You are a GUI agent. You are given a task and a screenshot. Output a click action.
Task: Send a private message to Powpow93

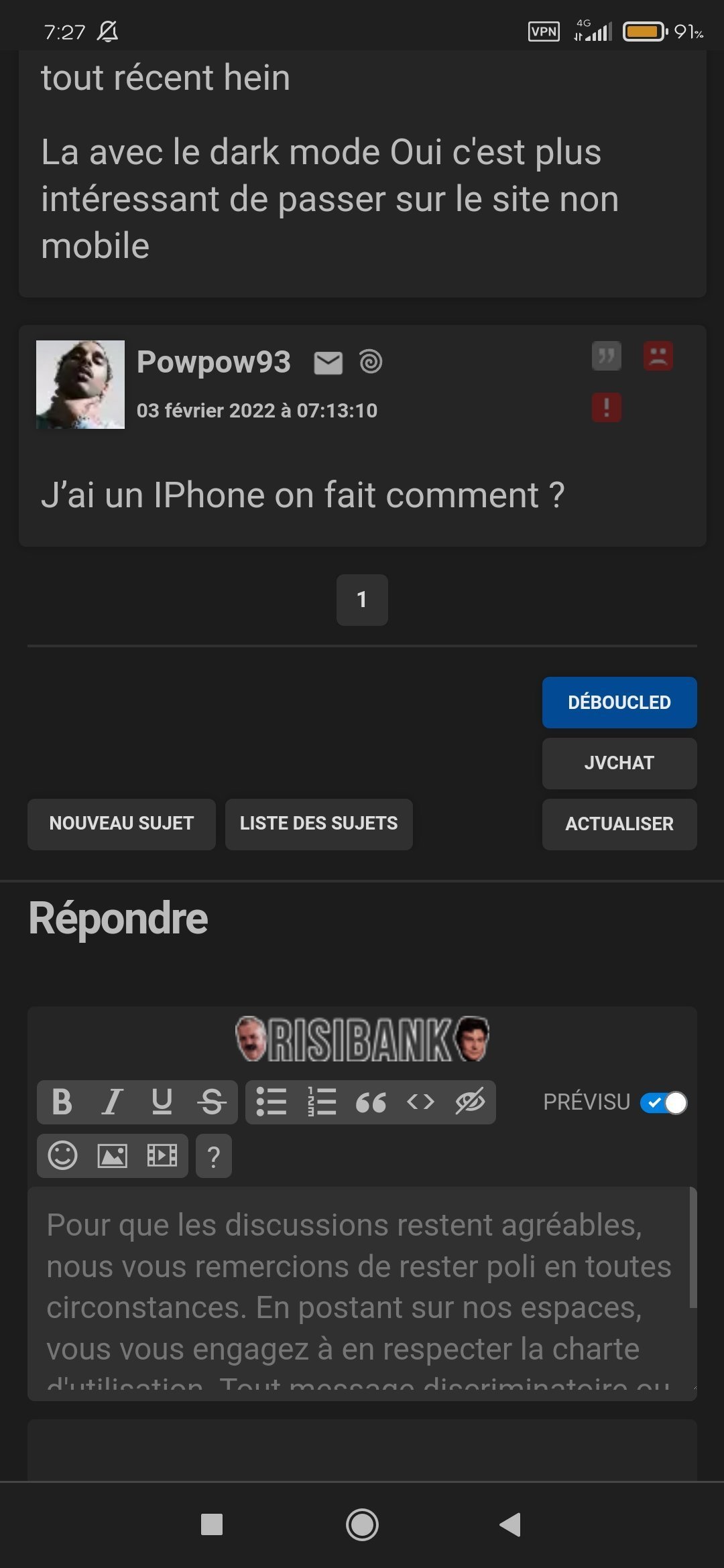point(328,363)
